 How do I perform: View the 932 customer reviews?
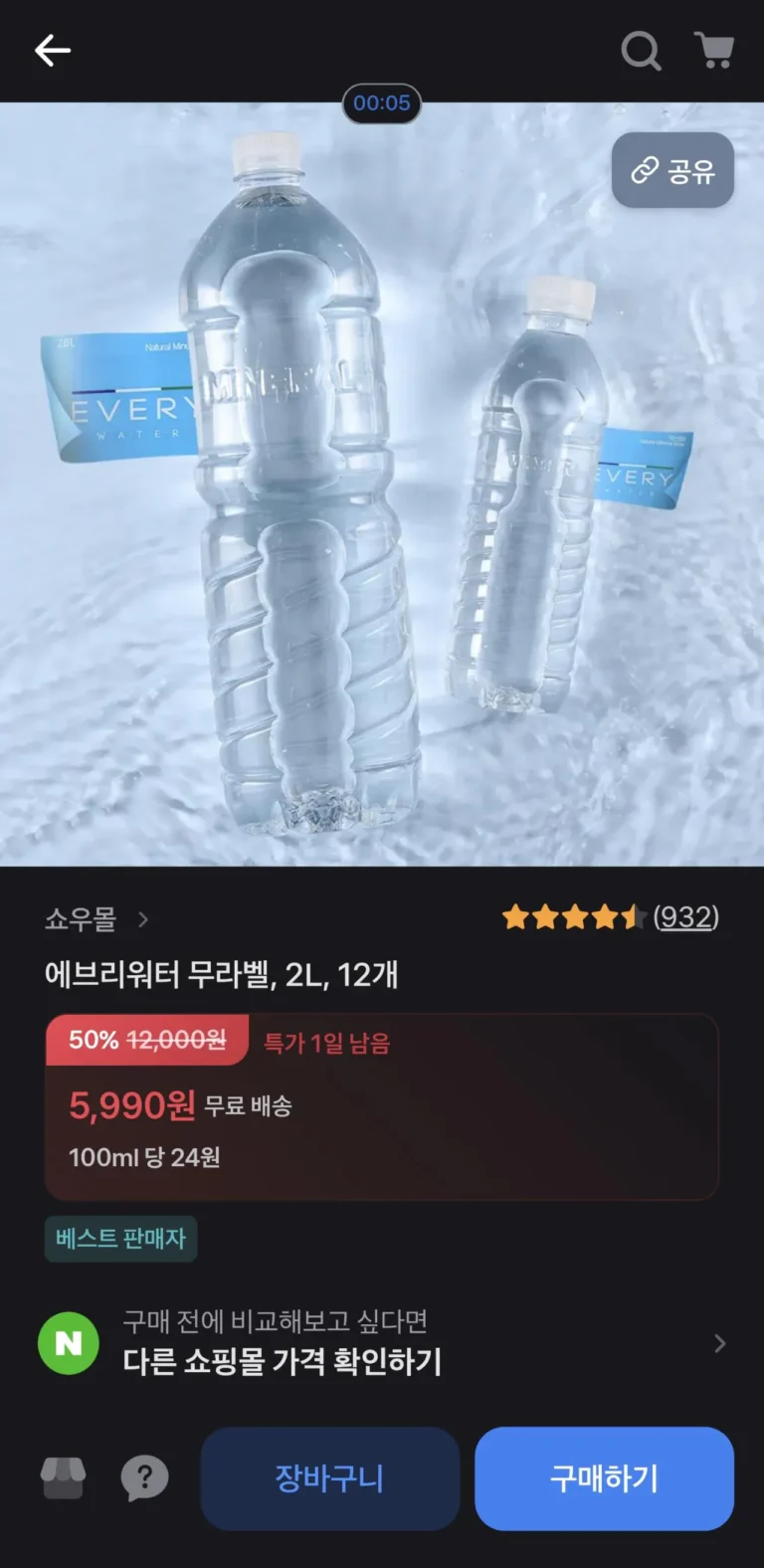[x=685, y=916]
